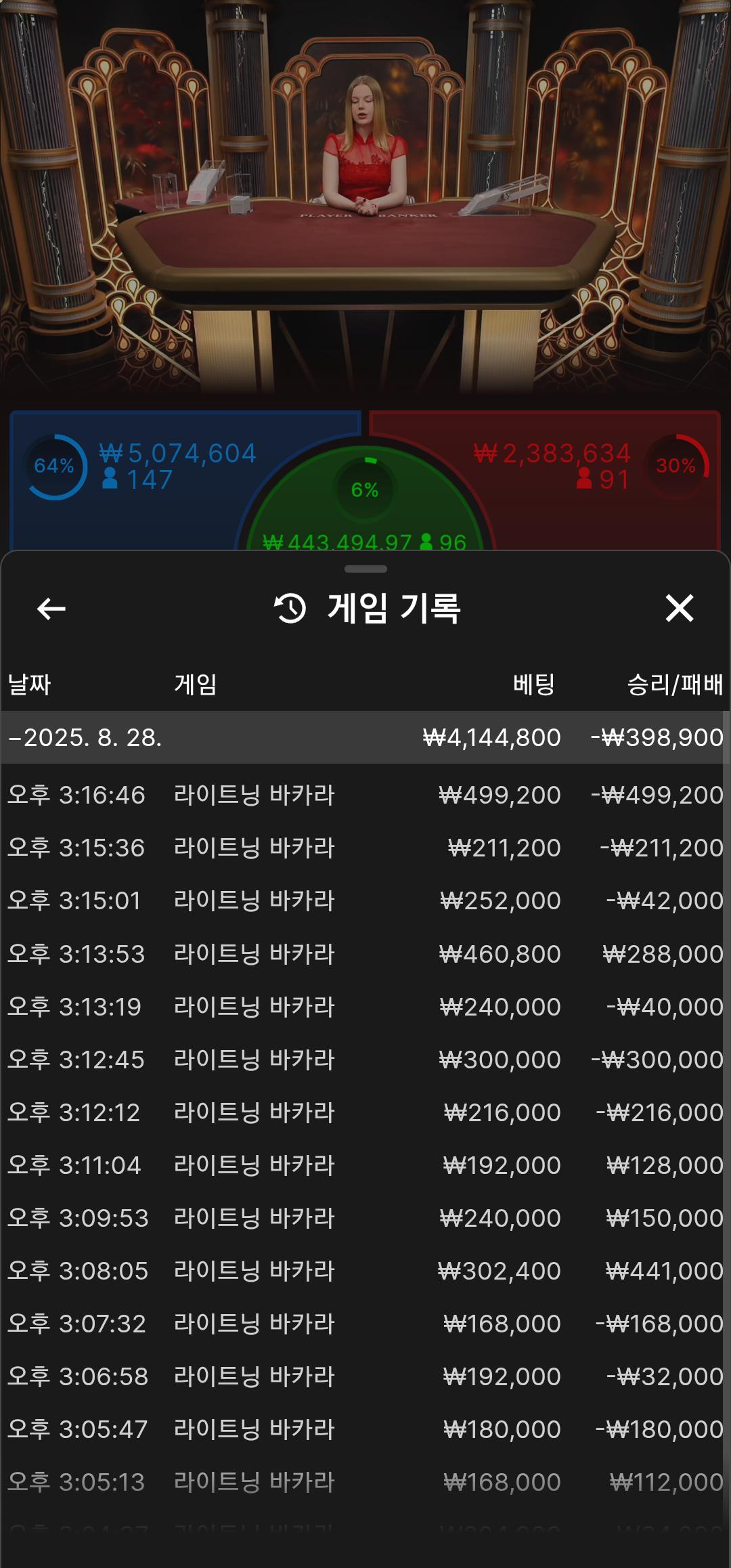The image size is (731, 1568).
Task: Open the 오후 3:15:01 game record
Action: (x=365, y=900)
